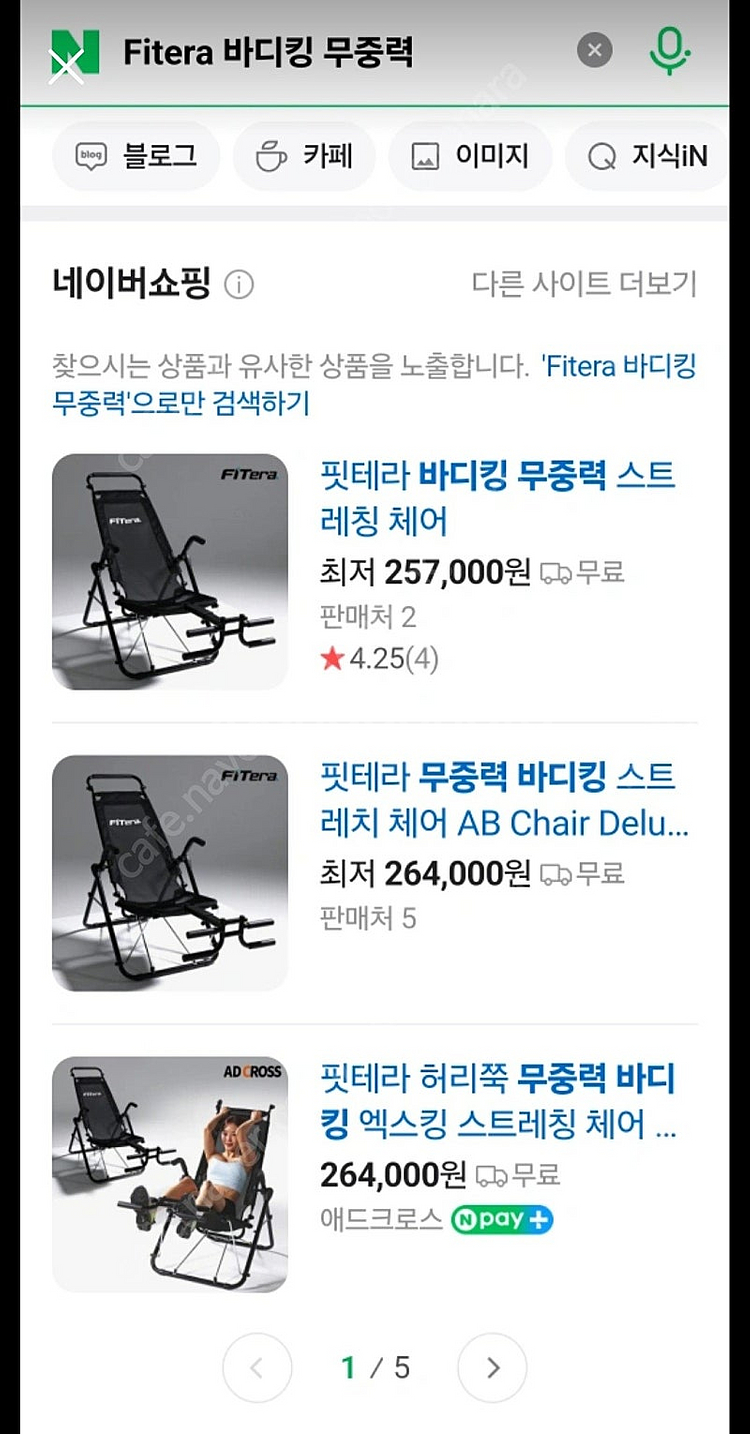This screenshot has width=750, height=1434.
Task: Open the 네이버쇼핑 info icon
Action: coord(238,285)
